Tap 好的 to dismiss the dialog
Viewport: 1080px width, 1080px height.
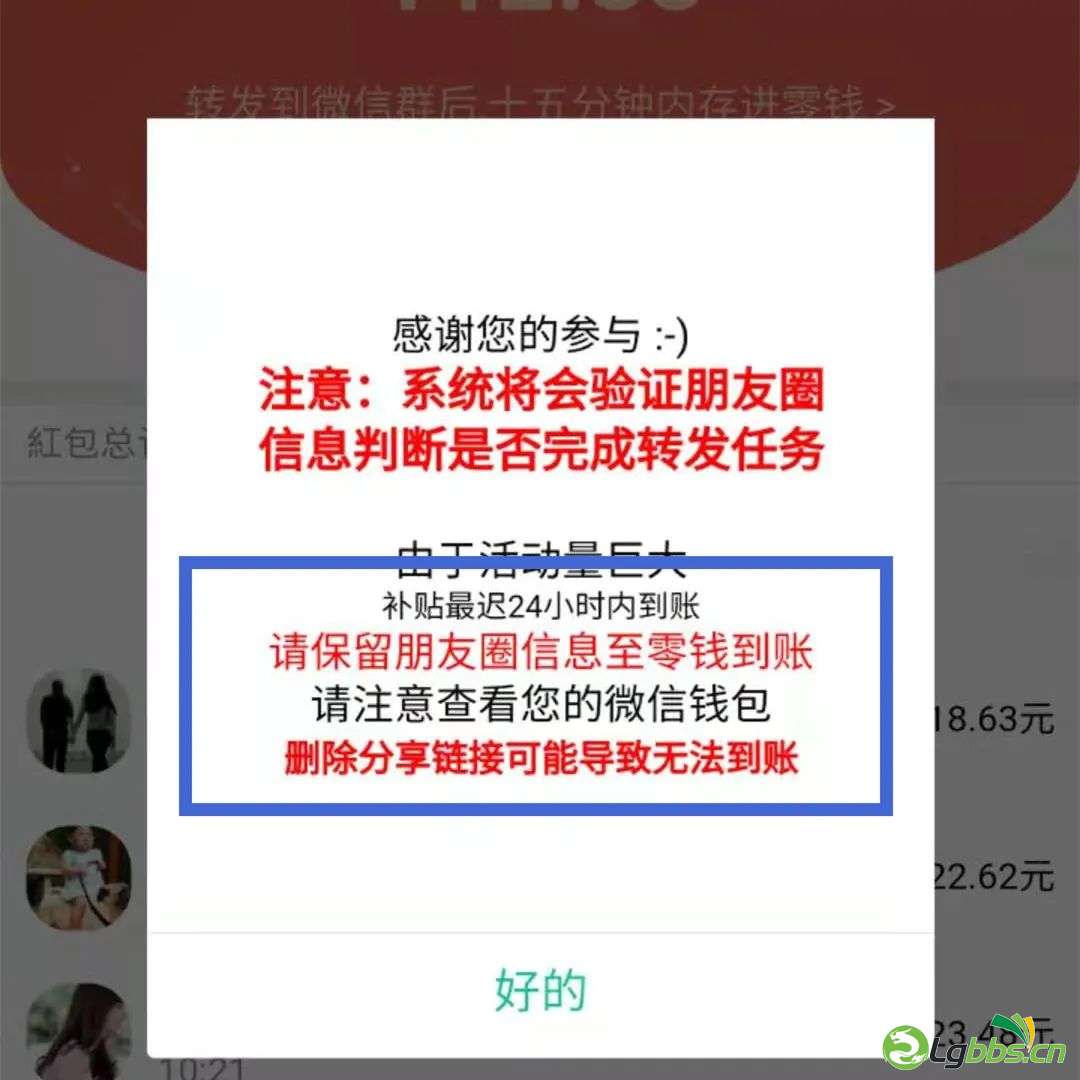tap(540, 990)
